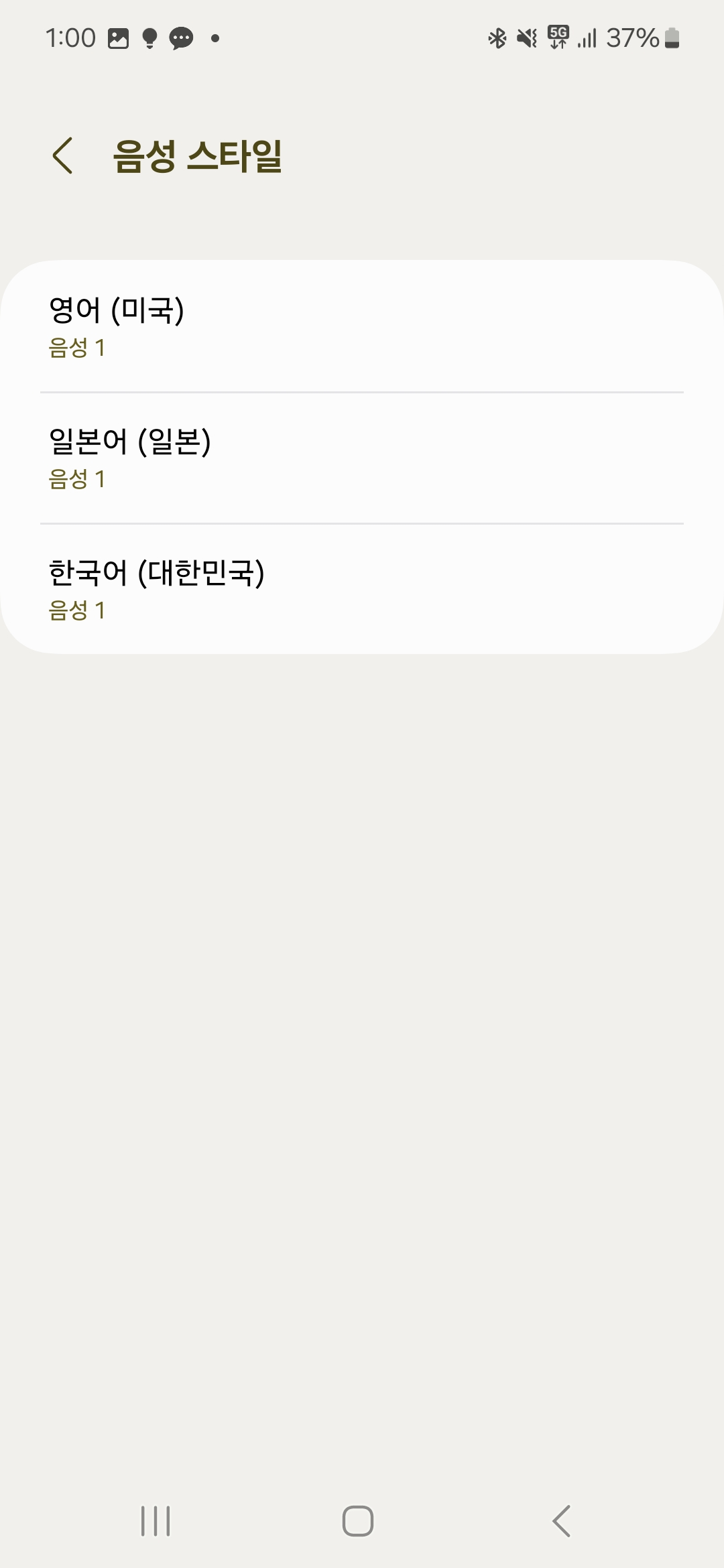Image resolution: width=724 pixels, height=1568 pixels.
Task: Tap the lightbulb notification icon in status bar
Action: (x=149, y=38)
